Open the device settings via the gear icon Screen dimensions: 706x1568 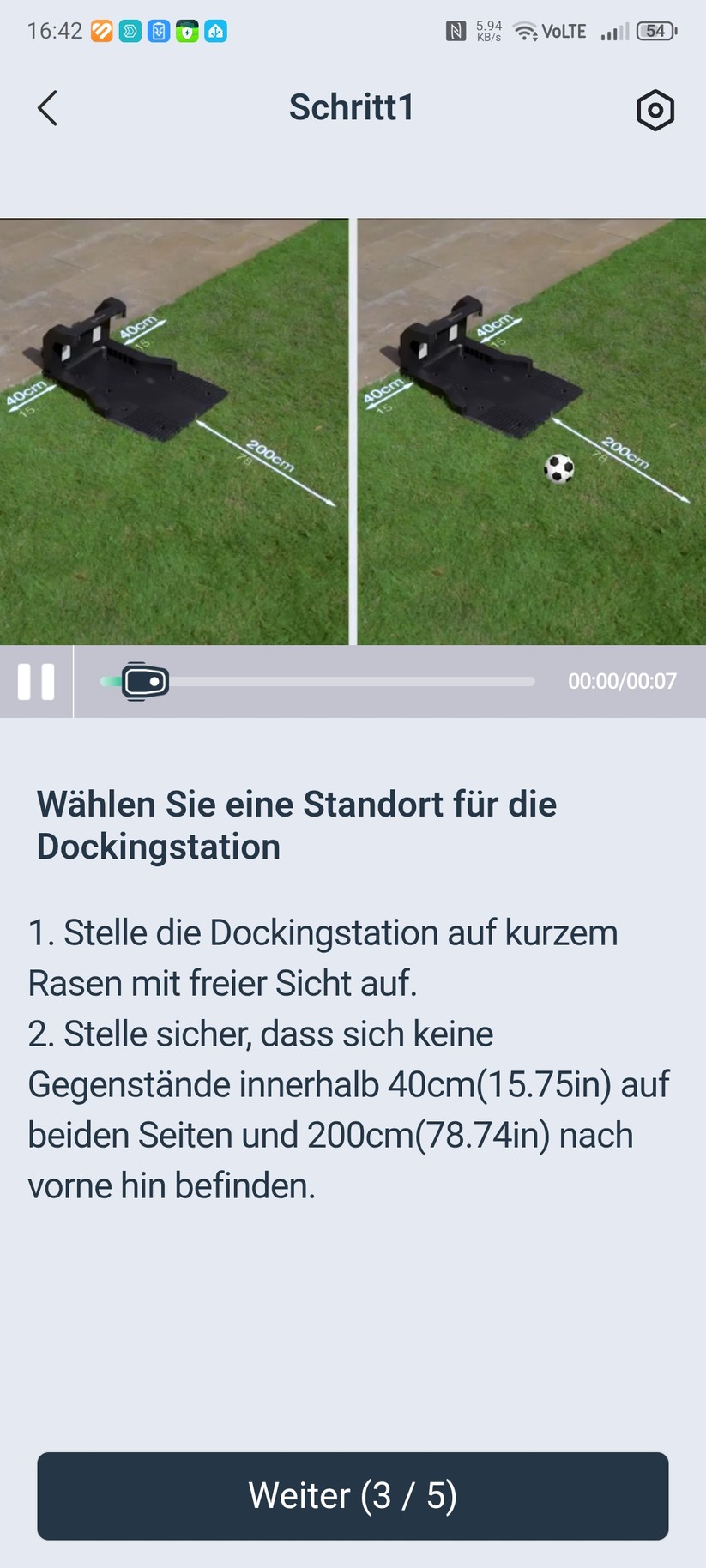tap(655, 110)
